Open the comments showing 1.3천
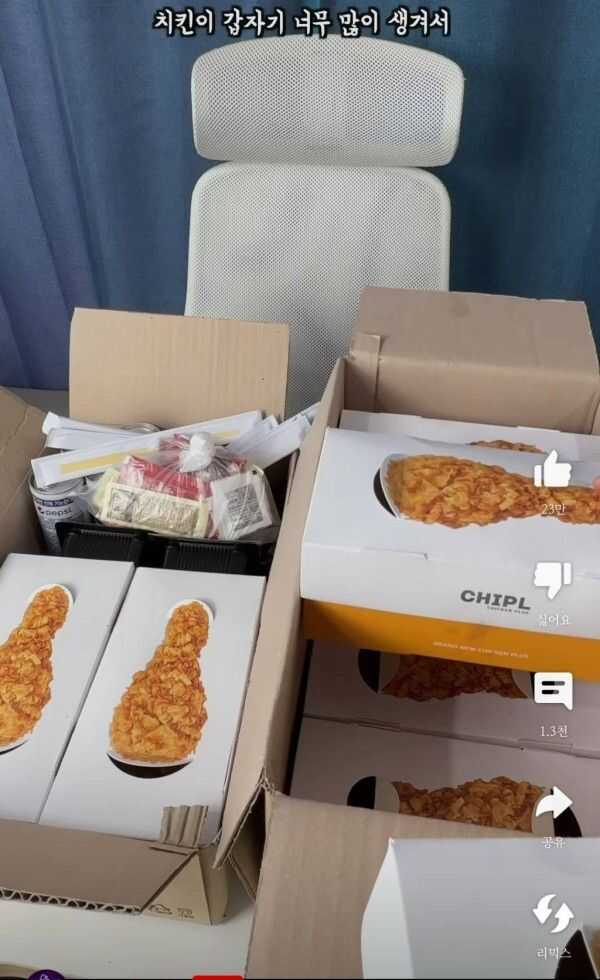Viewport: 600px width, 980px height. (x=553, y=691)
